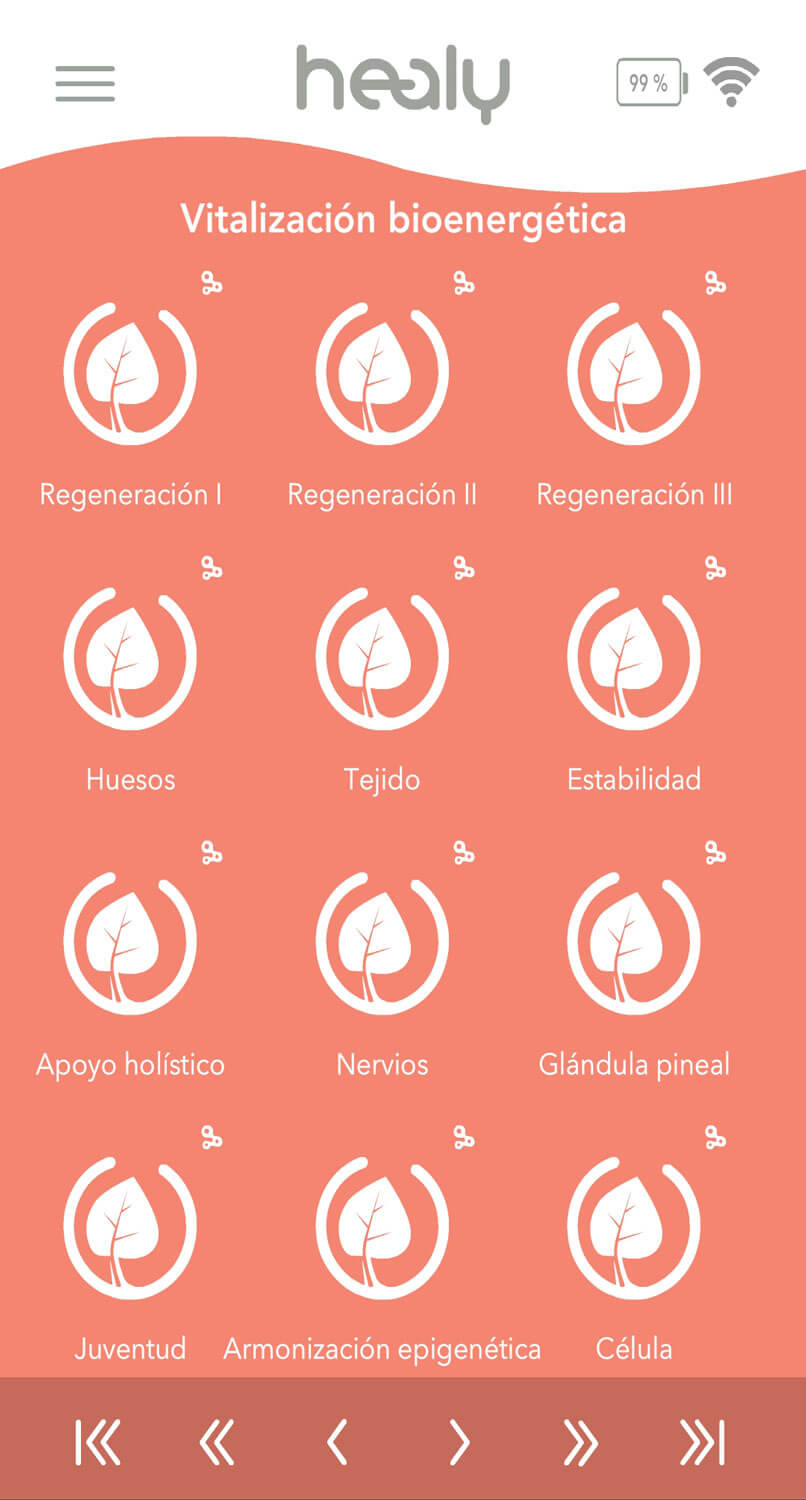Open the Apoyo holístico program
806x1500 pixels.
pos(130,942)
